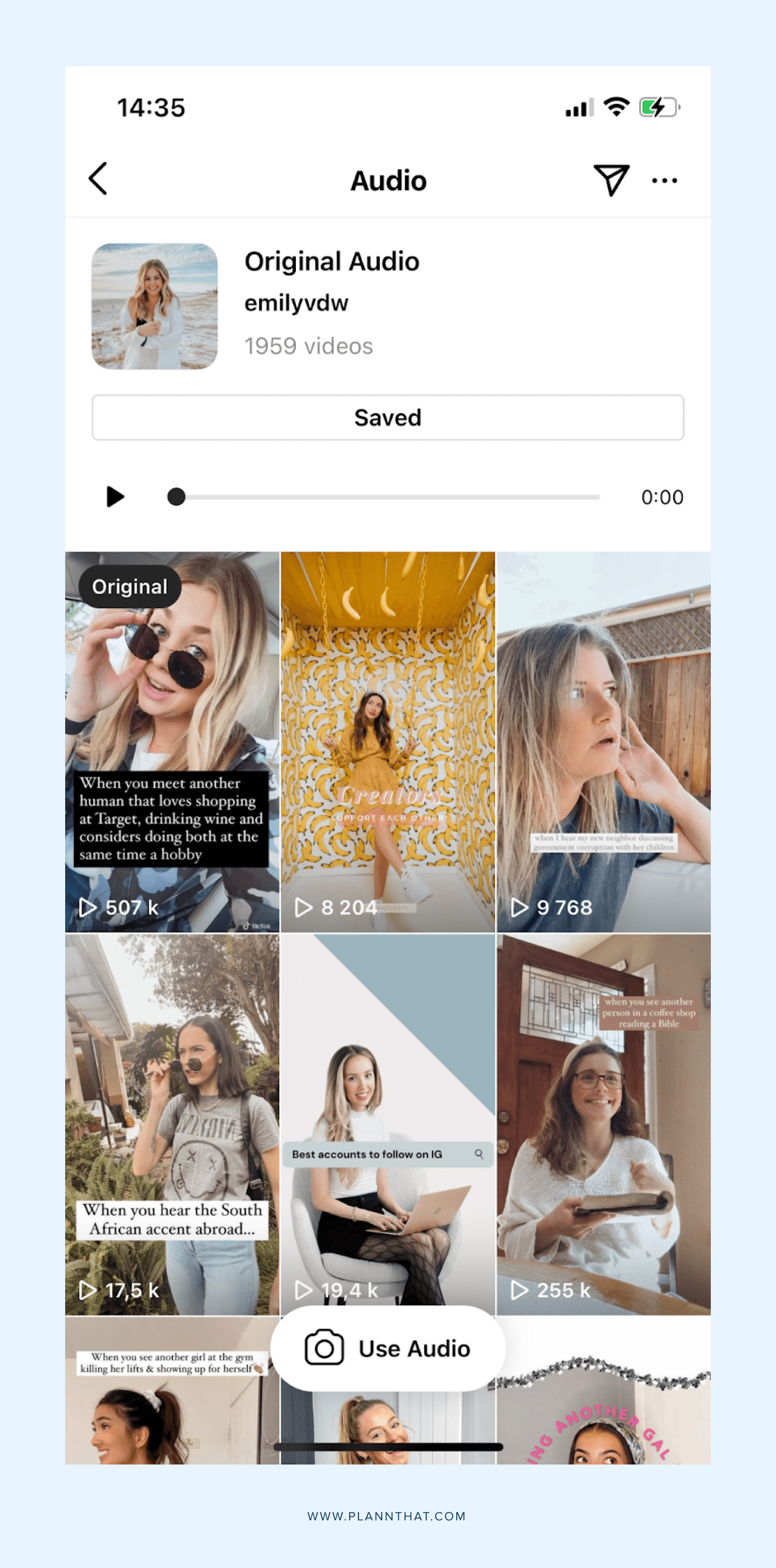The height and width of the screenshot is (1568, 776).
Task: Open the audio cover image
Action: (x=155, y=306)
